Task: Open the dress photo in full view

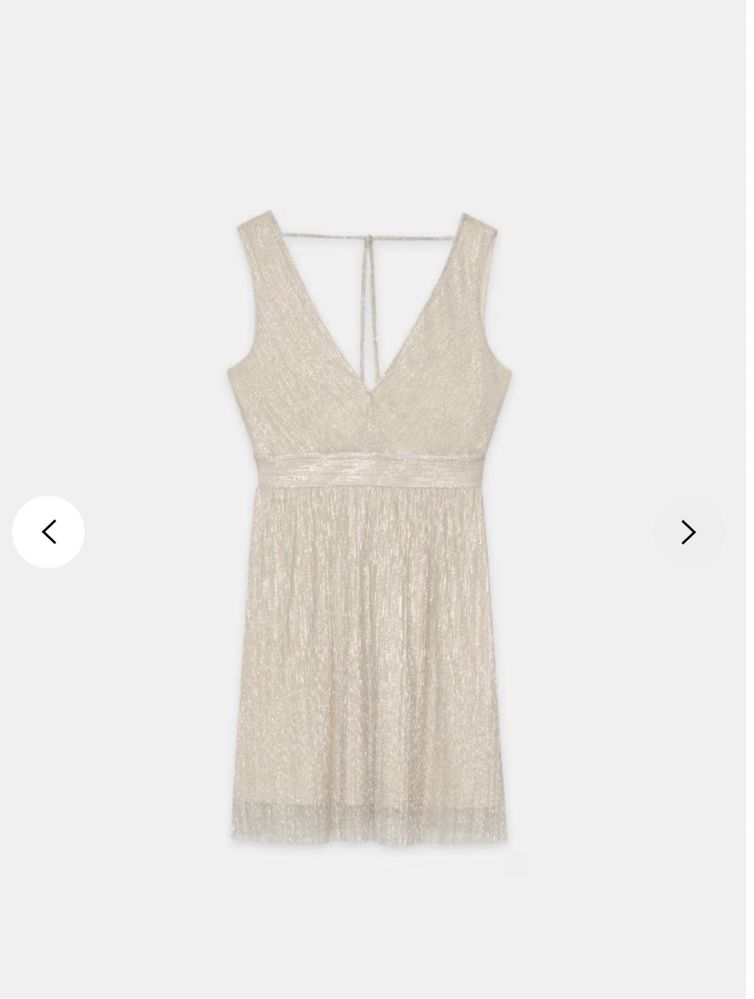Action: 370,530
